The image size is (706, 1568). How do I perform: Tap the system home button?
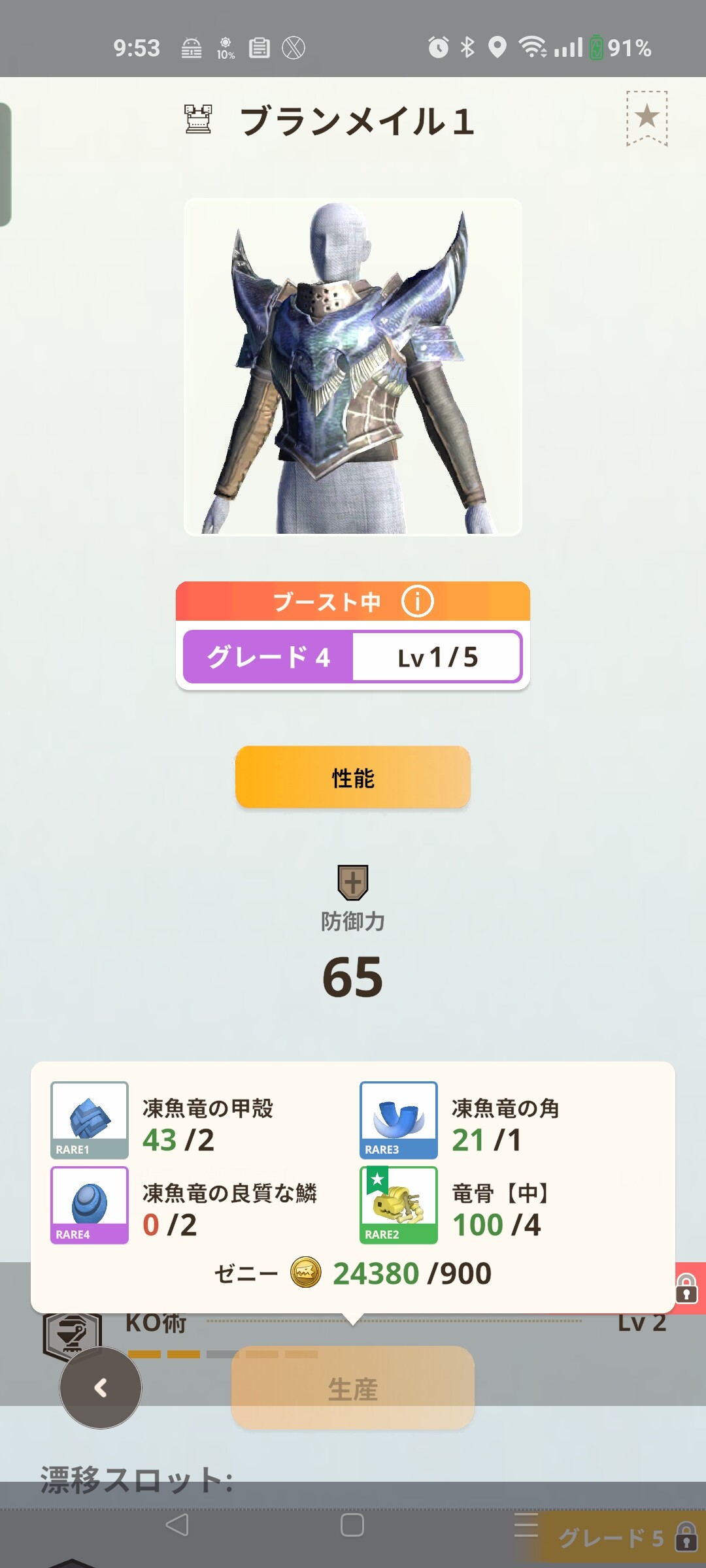click(352, 1525)
